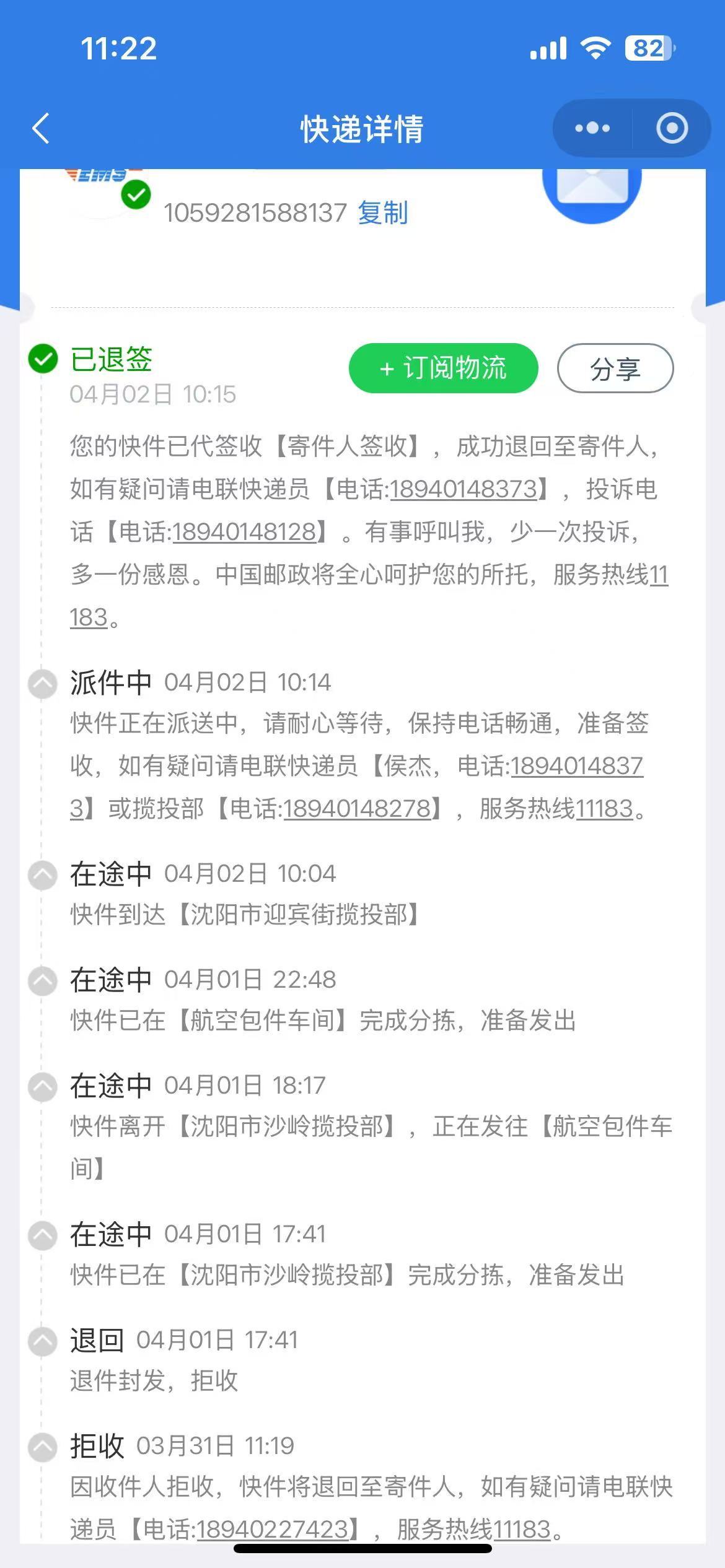Screen dimensions: 725x1568
Task: Tap service hotline 11183 in the 派件中 entry
Action: [604, 809]
